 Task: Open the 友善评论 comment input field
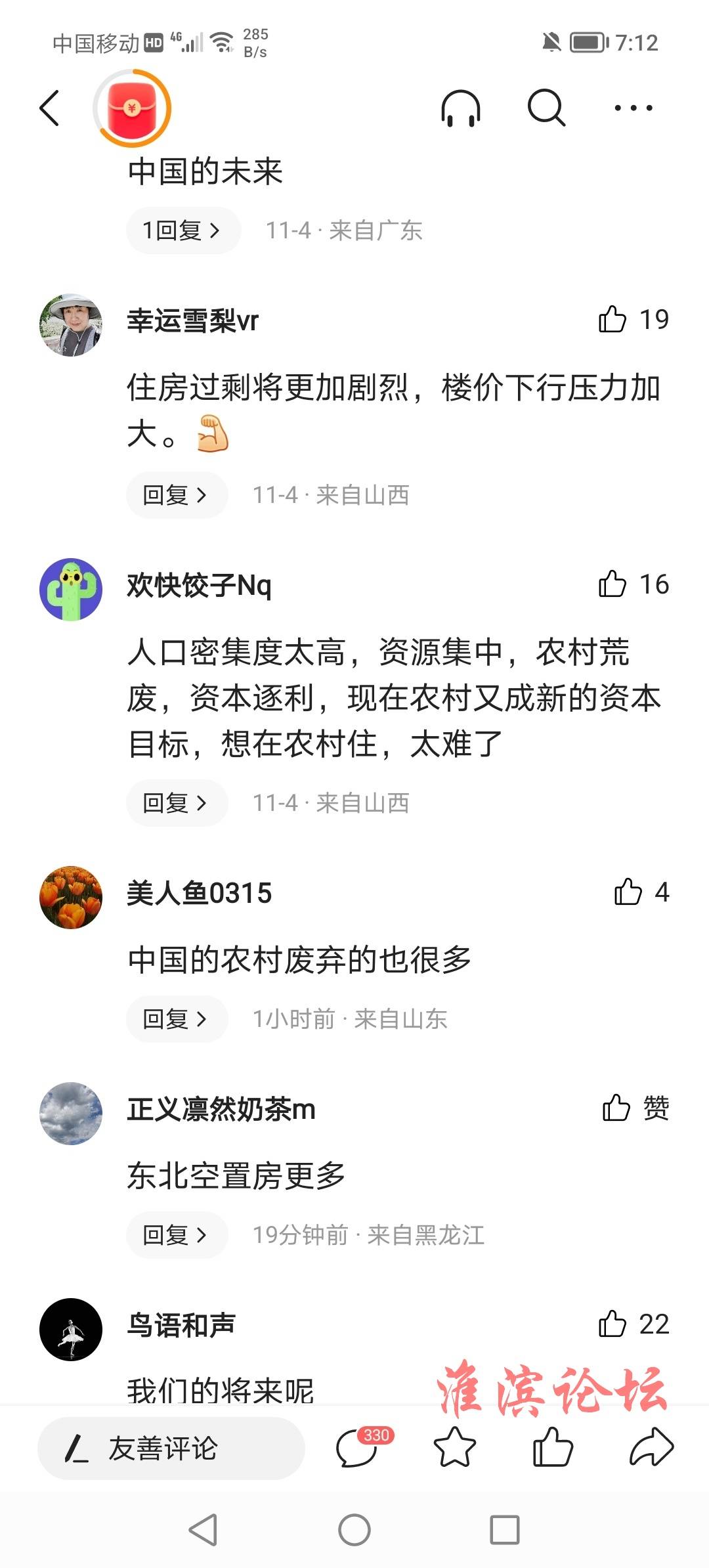(171, 1448)
